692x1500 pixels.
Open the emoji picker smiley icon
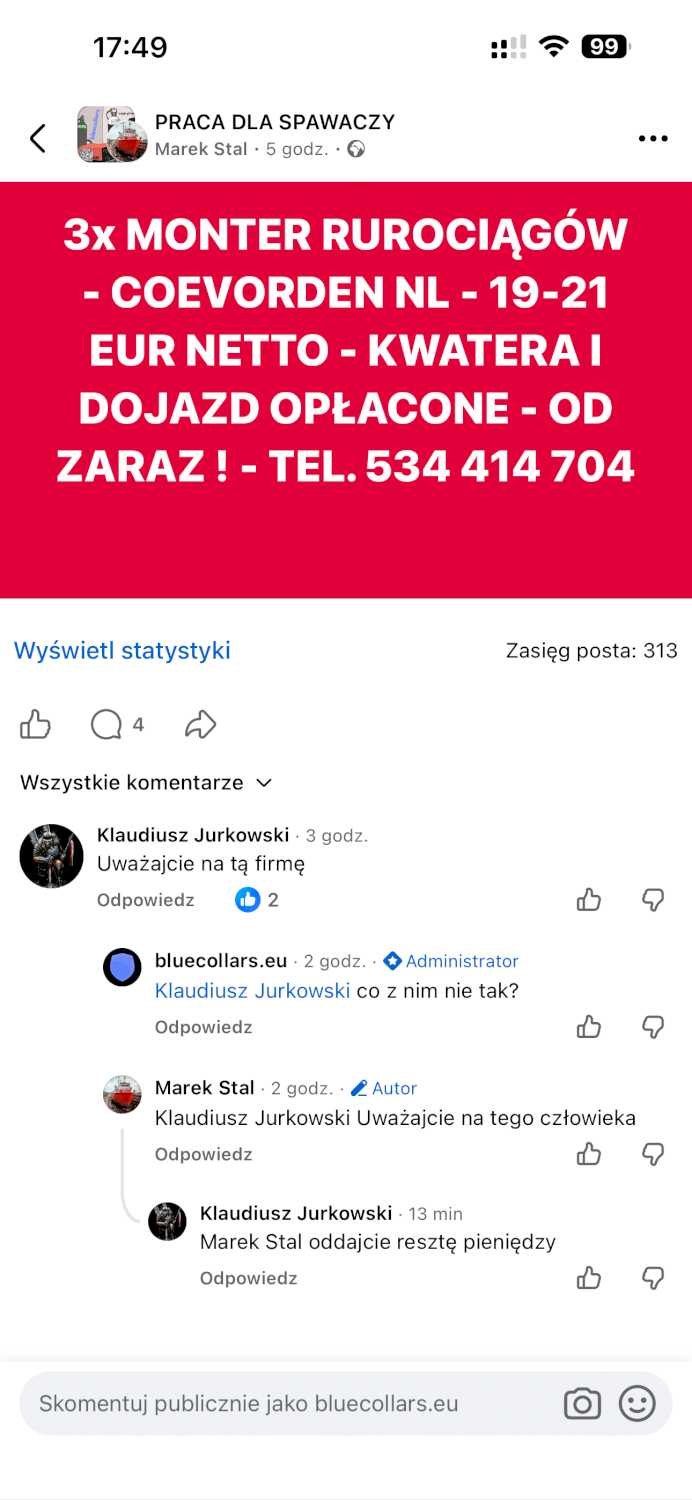[x=637, y=1403]
